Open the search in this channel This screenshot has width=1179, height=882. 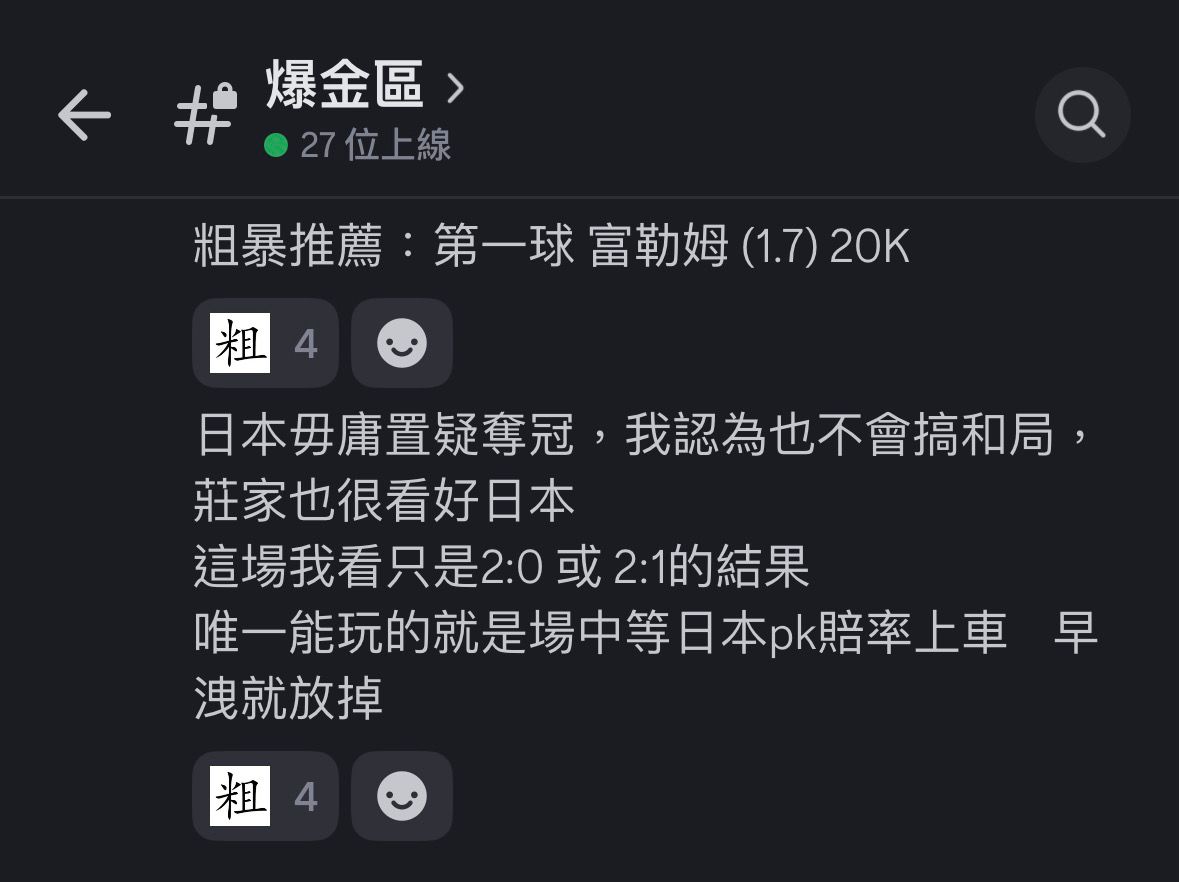point(1082,115)
